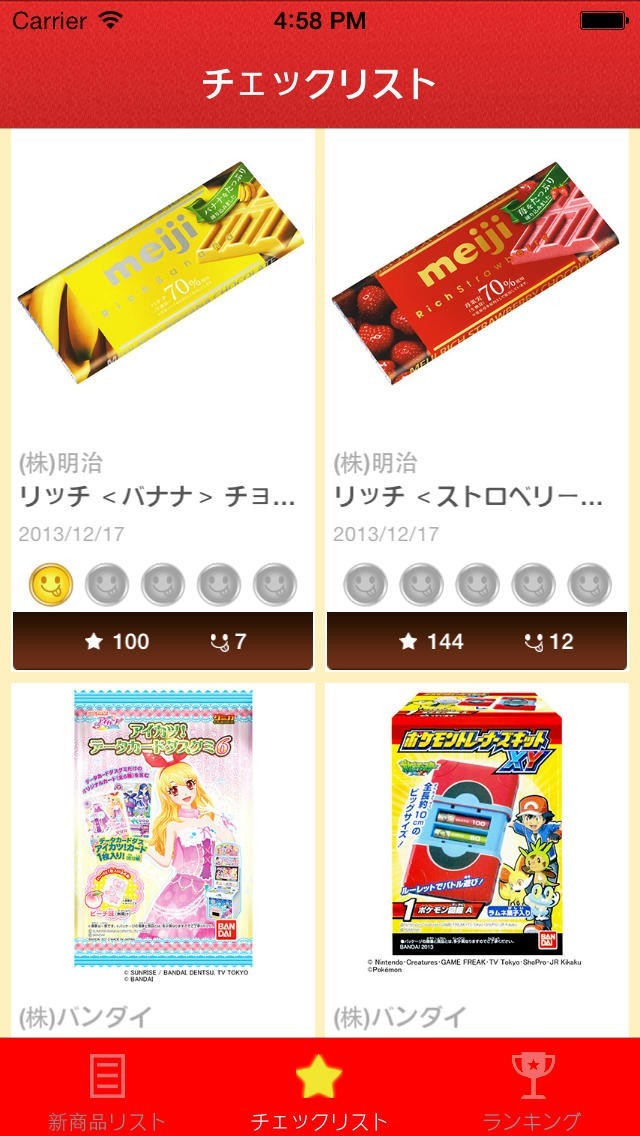Switch to the 新商品リスト tab
Viewport: 640px width, 1136px height.
click(107, 1089)
